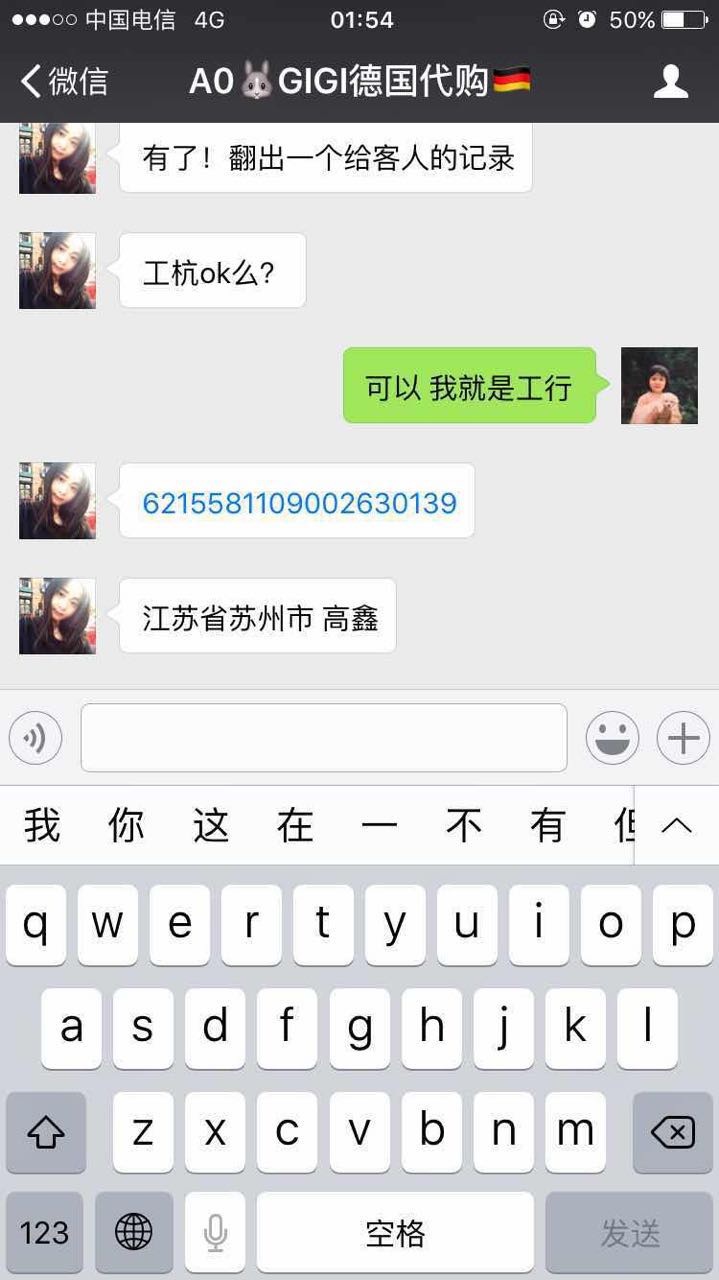
Task: Open the sender's avatar beside 工杭ok么
Action: pos(57,271)
